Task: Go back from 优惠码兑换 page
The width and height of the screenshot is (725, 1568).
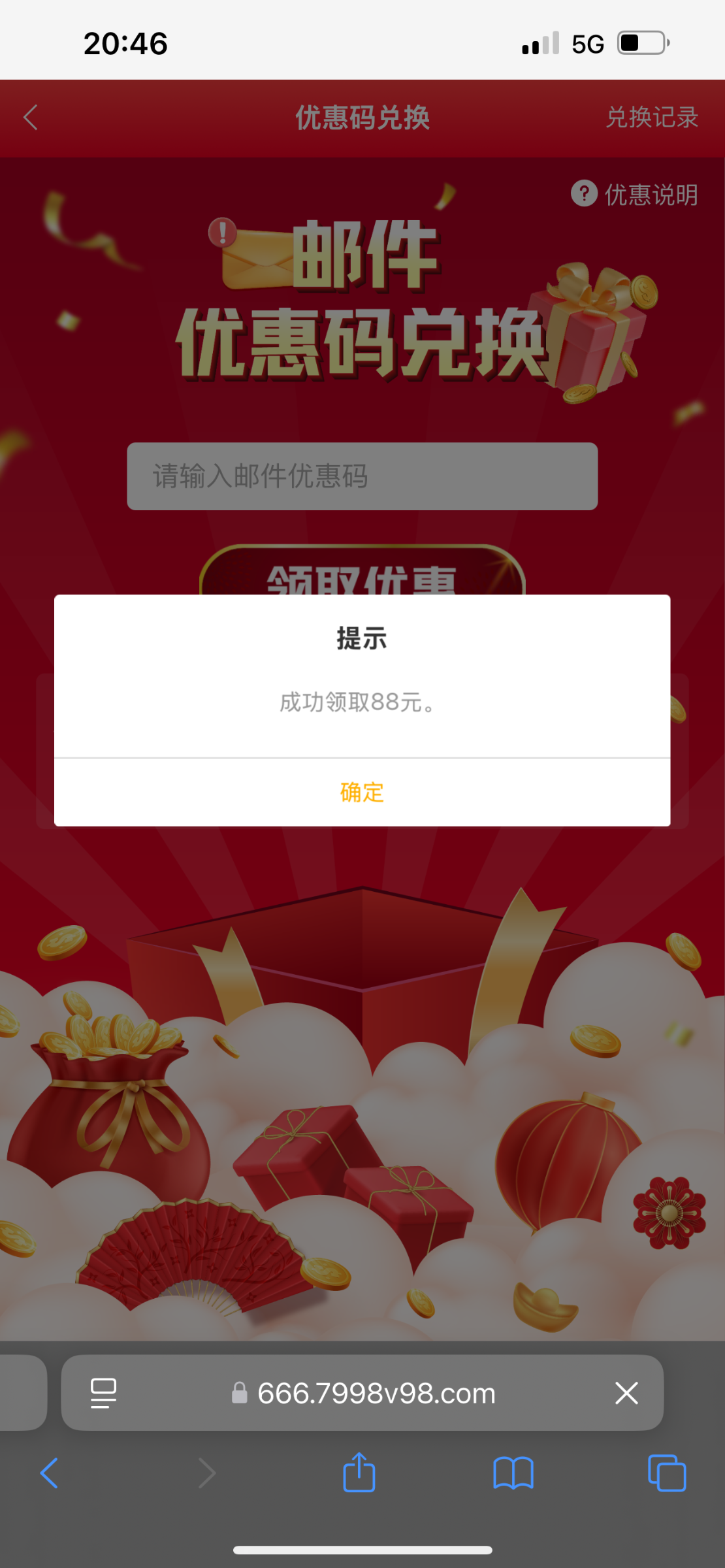Action: point(31,118)
